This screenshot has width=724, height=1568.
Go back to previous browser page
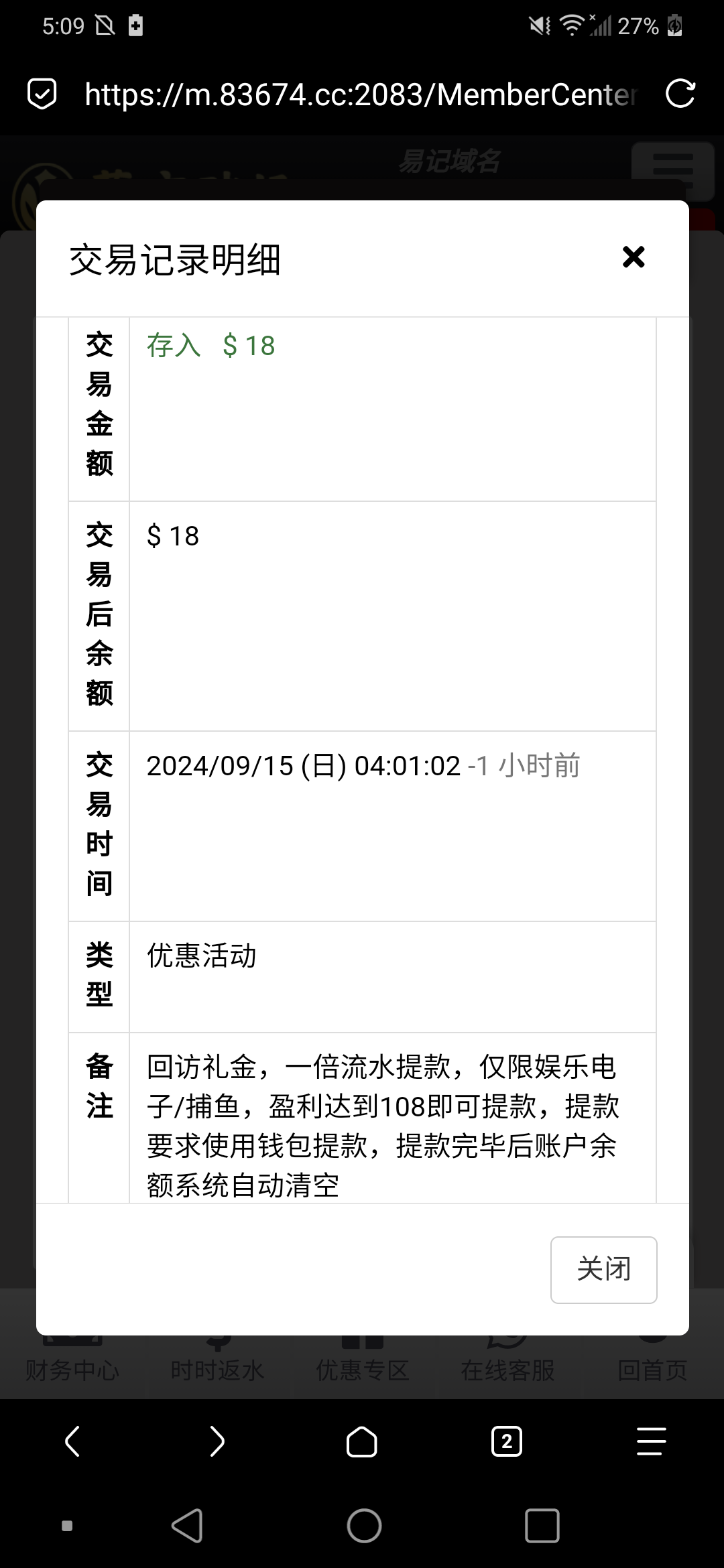(72, 1441)
